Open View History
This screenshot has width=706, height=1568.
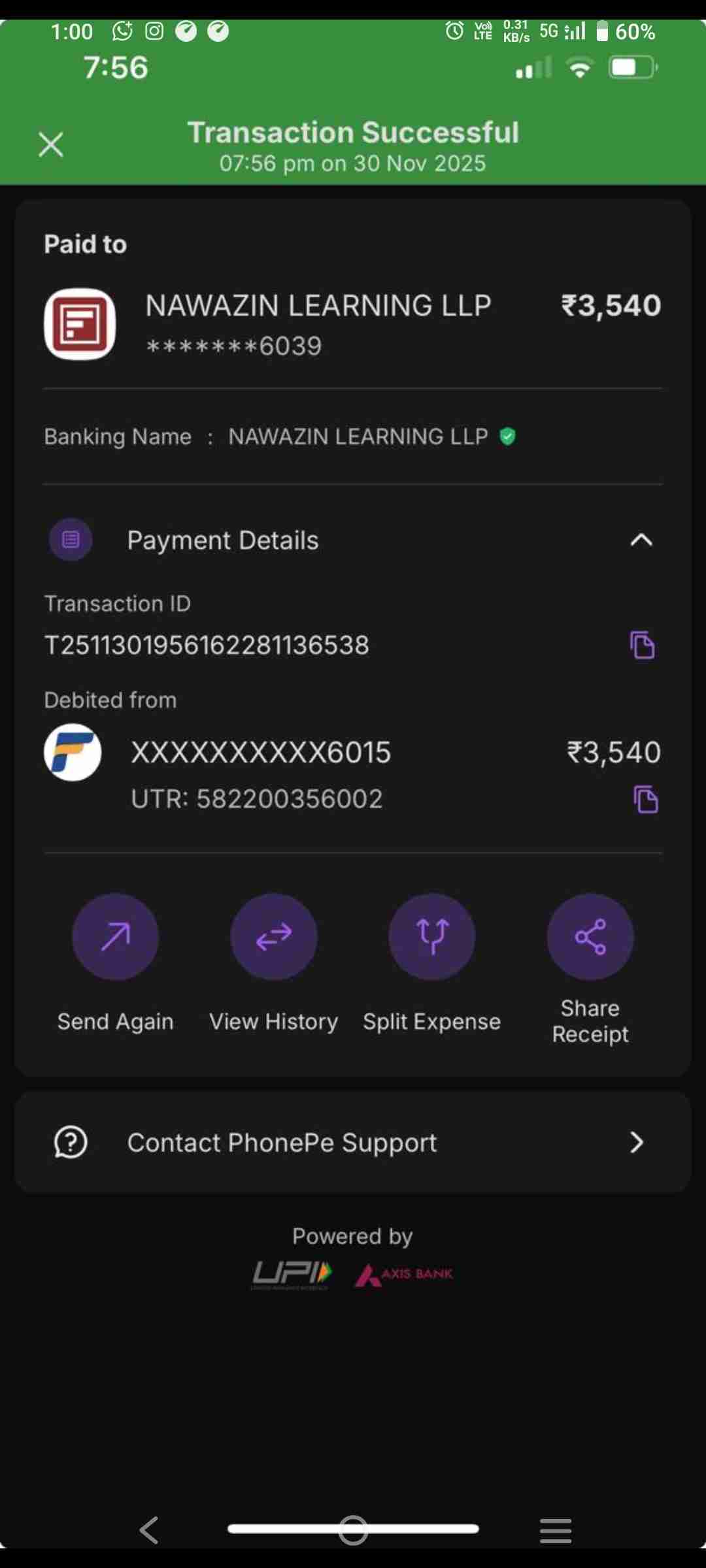pos(274,937)
